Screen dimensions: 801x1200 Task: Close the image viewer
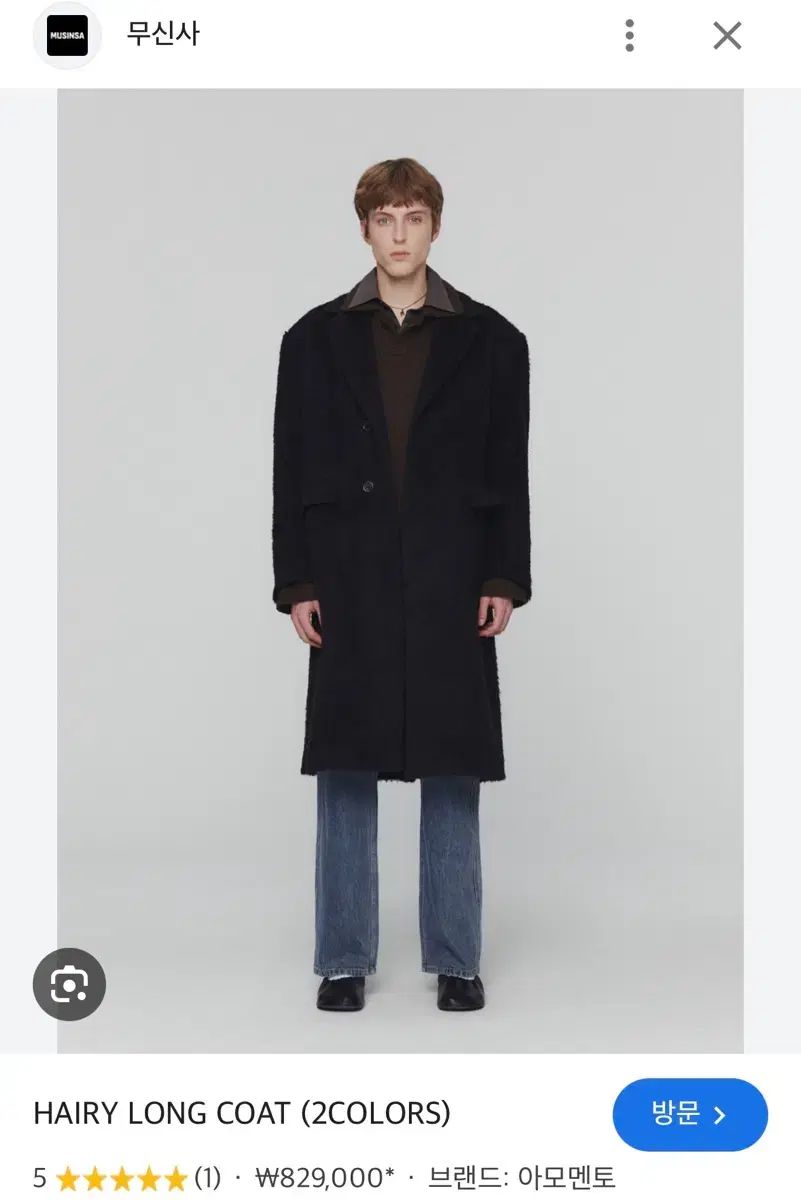pos(727,35)
